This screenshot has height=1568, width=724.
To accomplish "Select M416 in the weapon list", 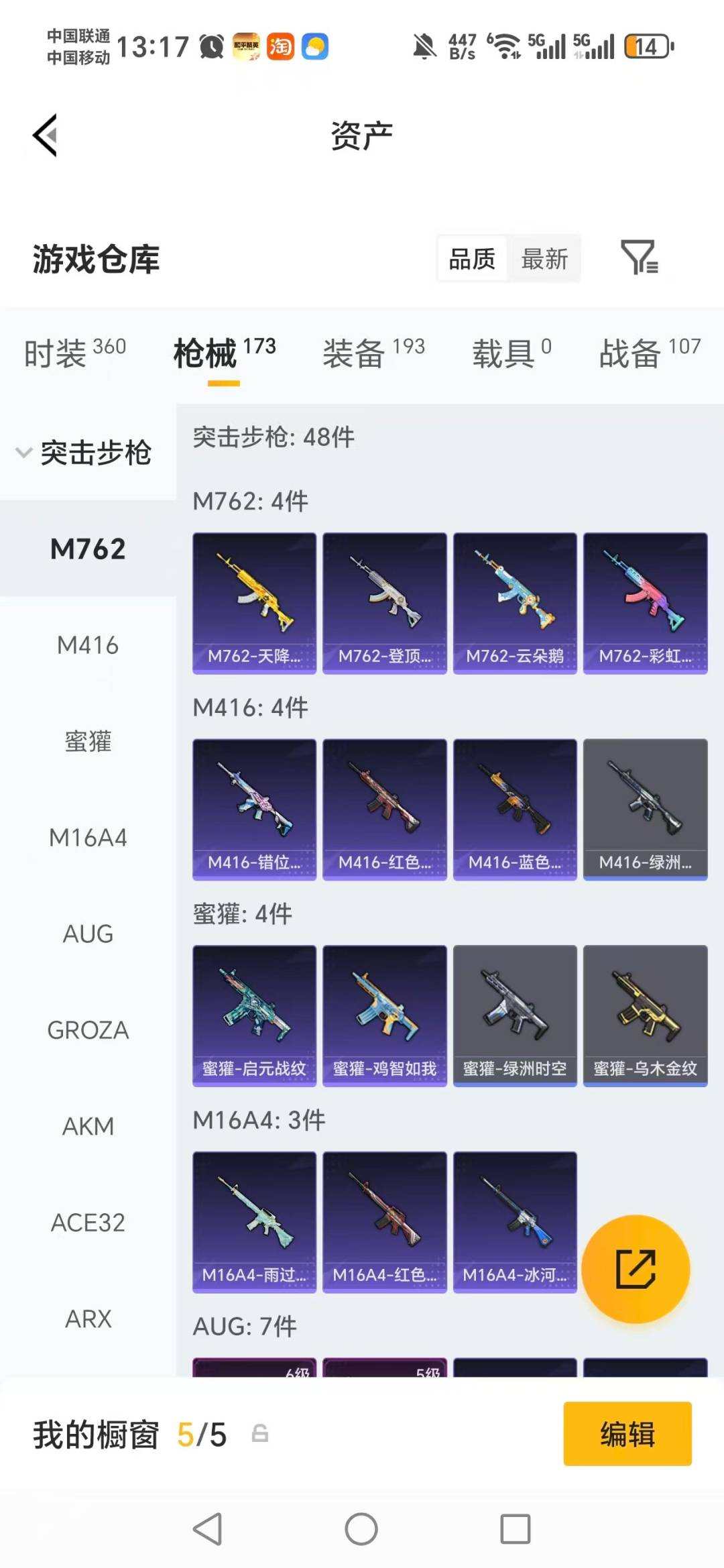I will tap(88, 645).
